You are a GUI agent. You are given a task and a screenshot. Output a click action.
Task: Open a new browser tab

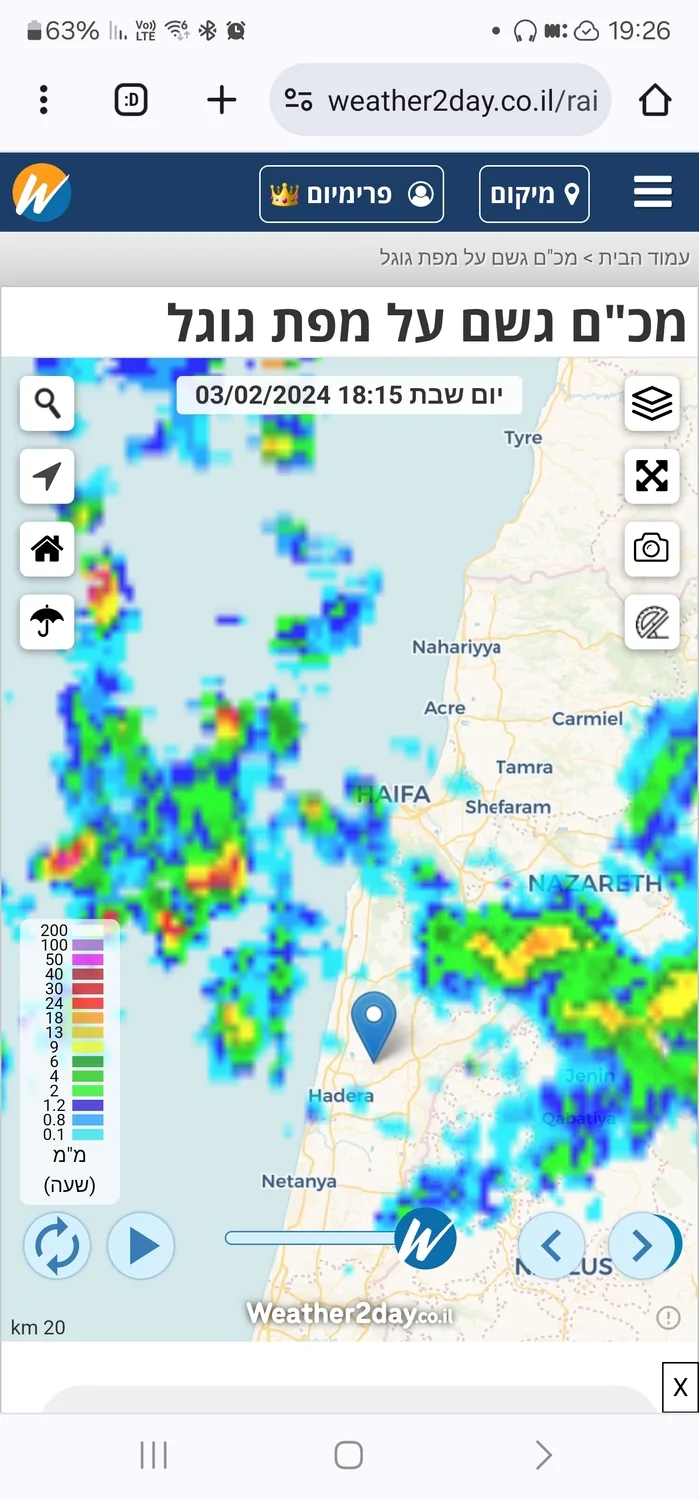pos(221,100)
